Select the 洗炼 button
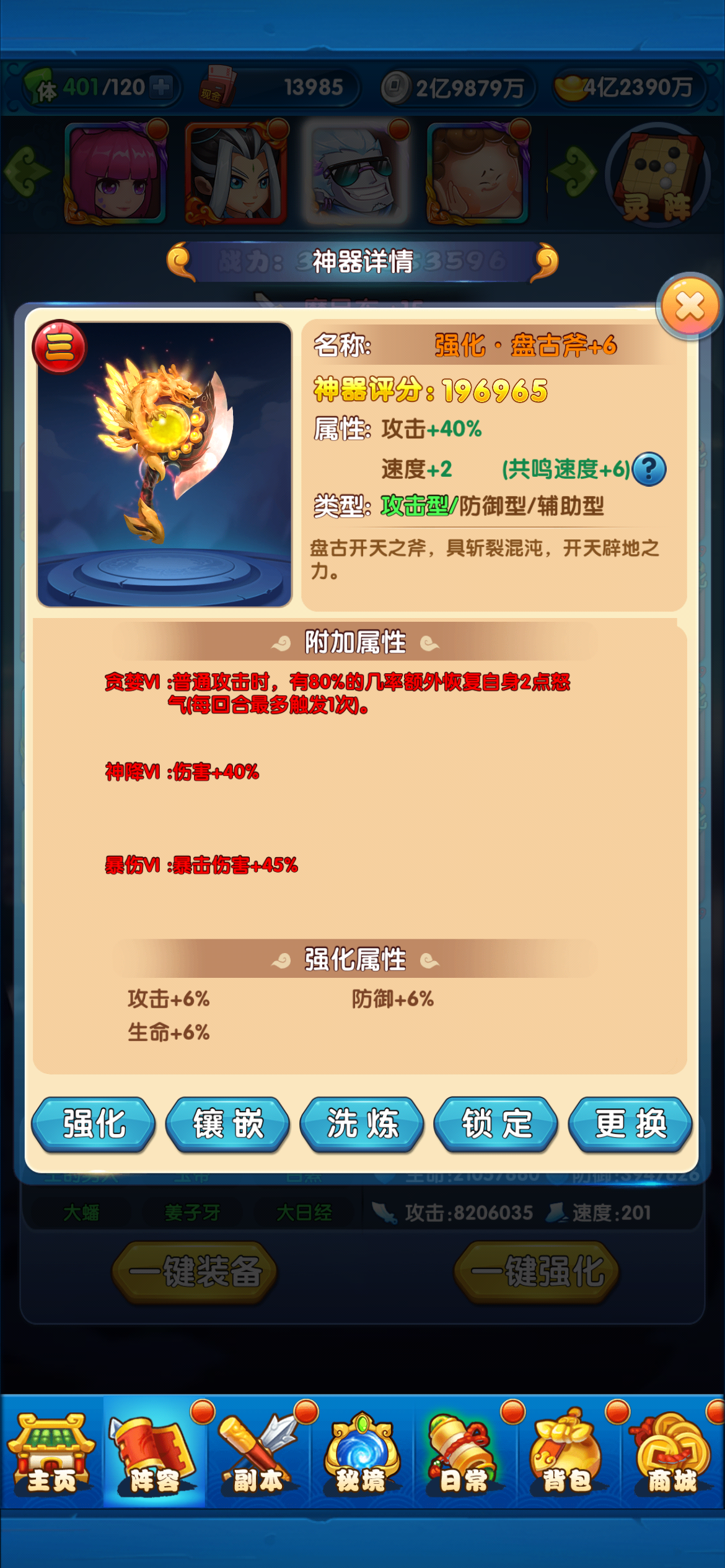The width and height of the screenshot is (725, 1568). click(362, 1124)
